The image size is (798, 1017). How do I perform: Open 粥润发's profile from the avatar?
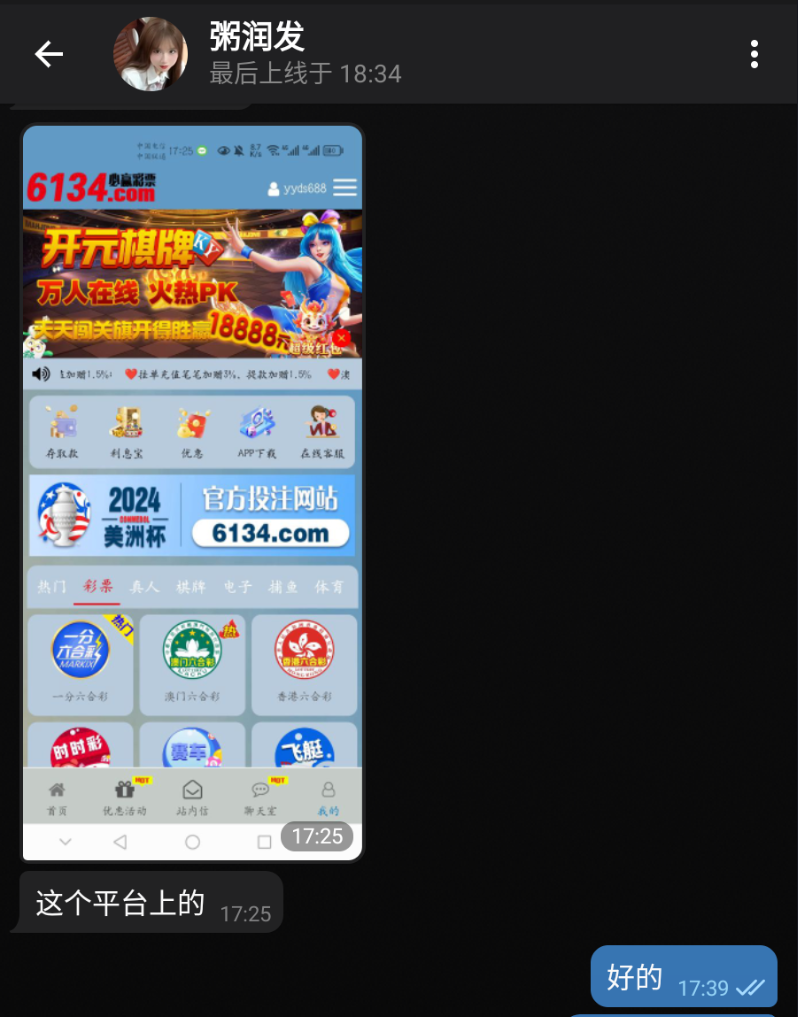tap(150, 54)
